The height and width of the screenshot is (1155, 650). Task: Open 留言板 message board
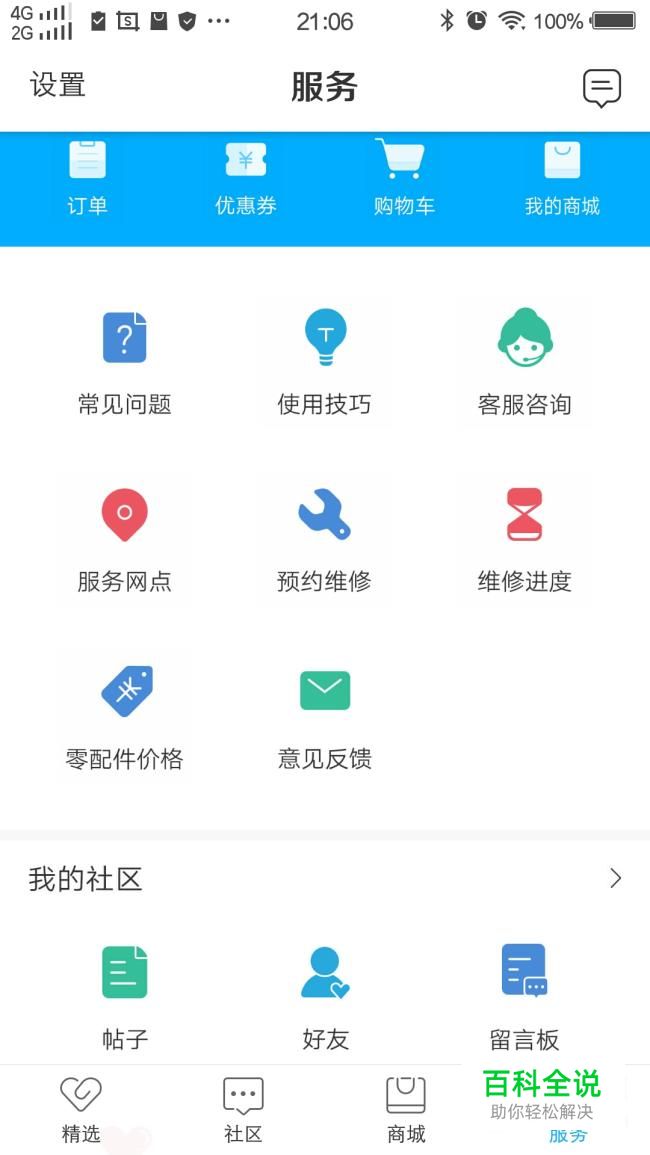pyautogui.click(x=524, y=998)
